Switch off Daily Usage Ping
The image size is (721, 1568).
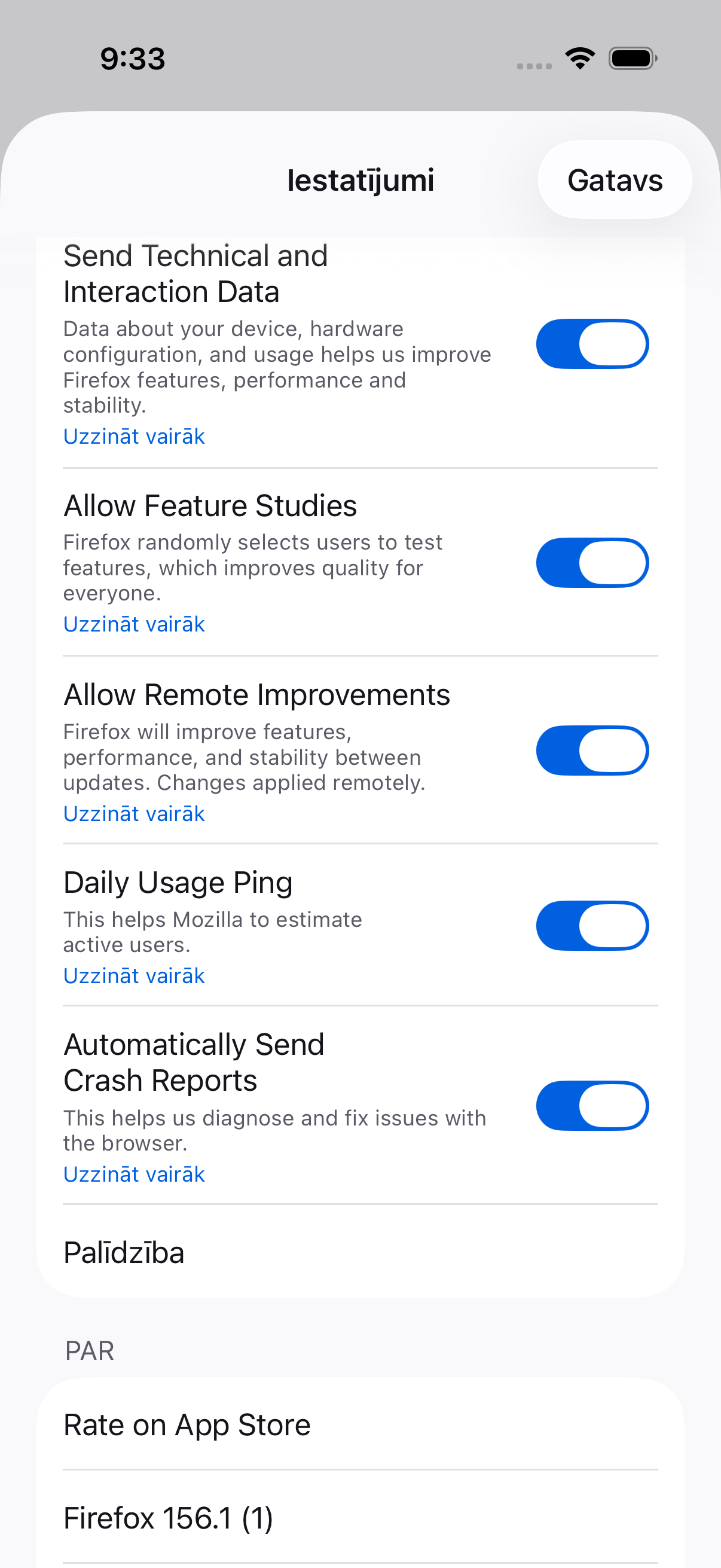(592, 926)
